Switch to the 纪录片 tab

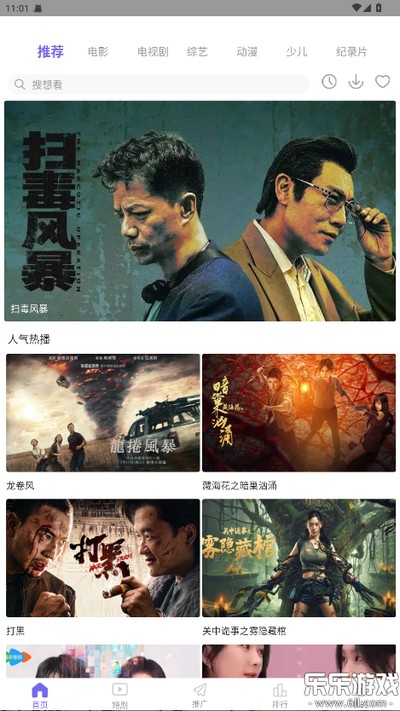pos(351,52)
